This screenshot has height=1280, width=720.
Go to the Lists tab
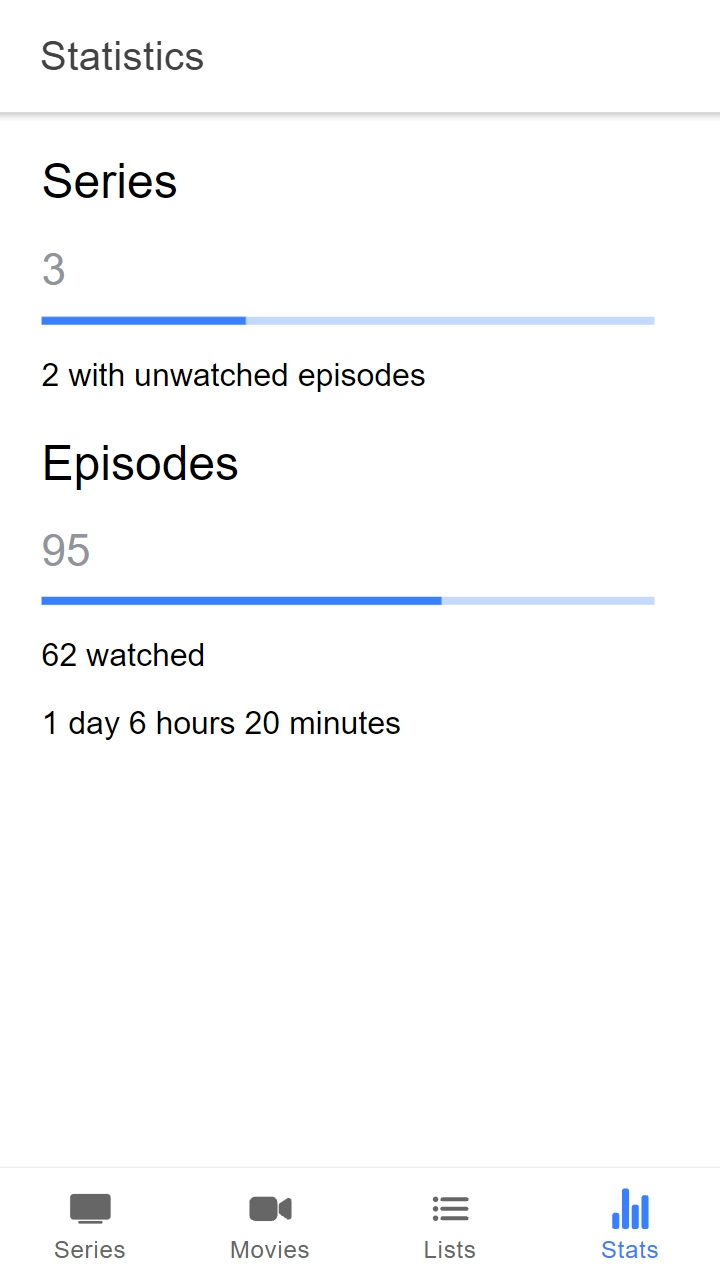pyautogui.click(x=450, y=1225)
